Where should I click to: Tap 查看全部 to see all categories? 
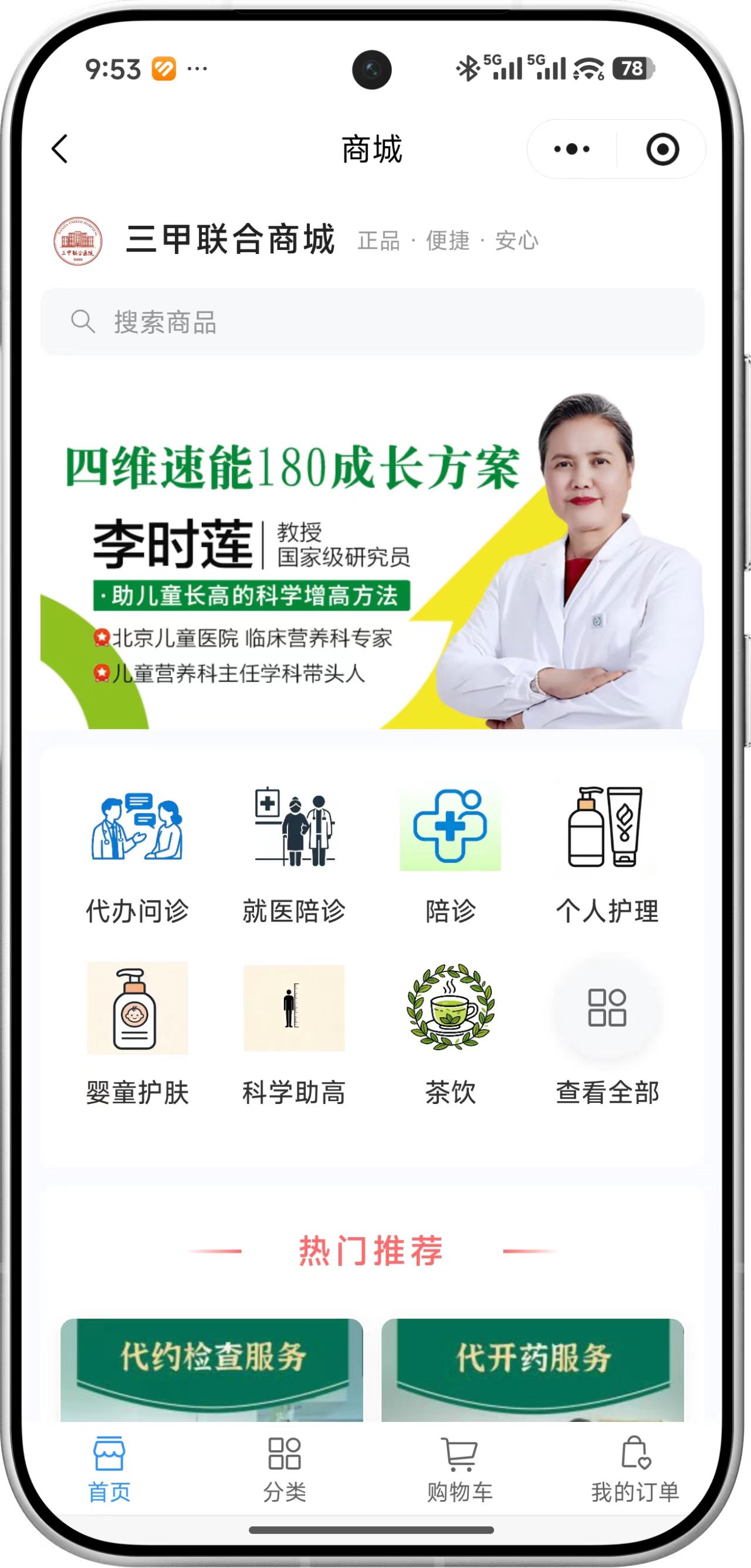tap(607, 1032)
